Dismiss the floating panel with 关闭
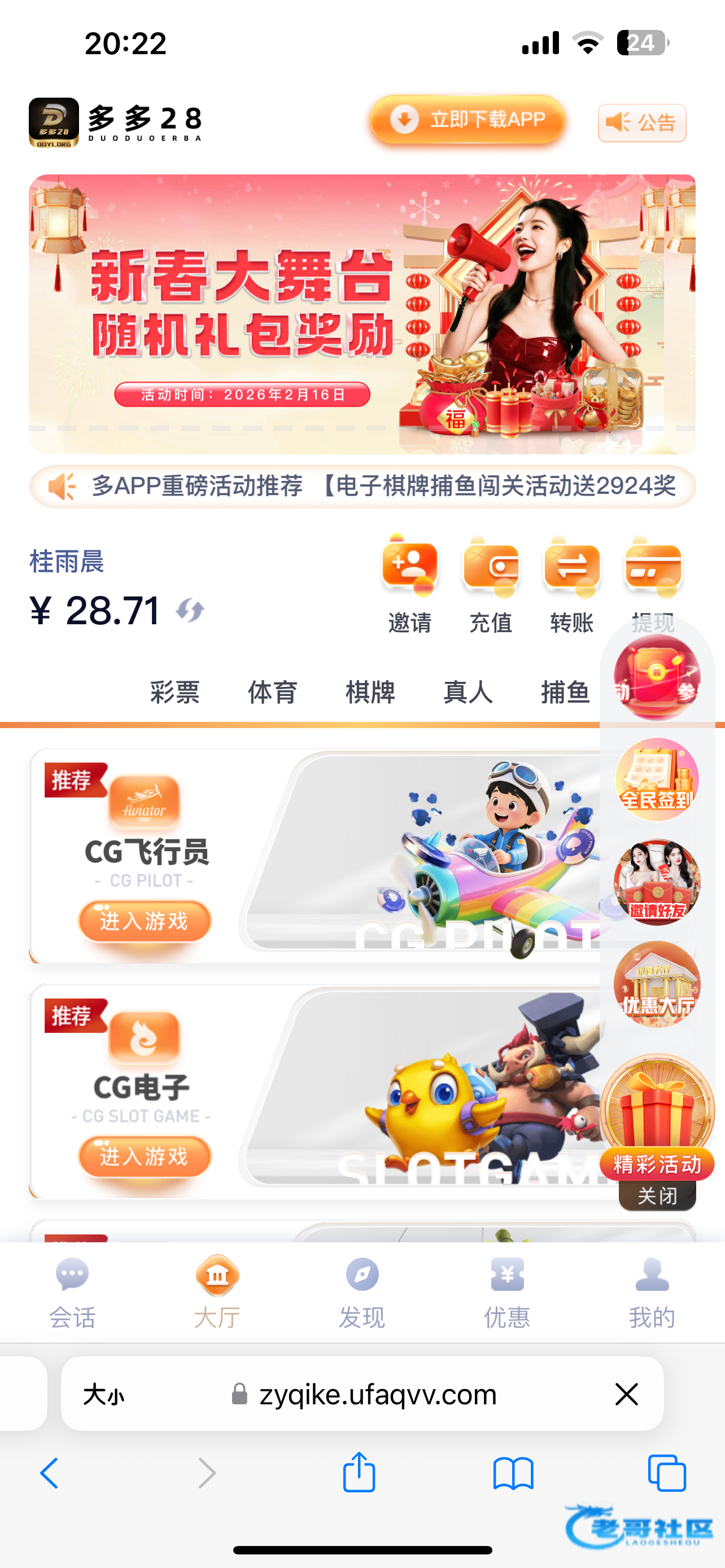Viewport: 725px width, 1568px height. tap(657, 1195)
